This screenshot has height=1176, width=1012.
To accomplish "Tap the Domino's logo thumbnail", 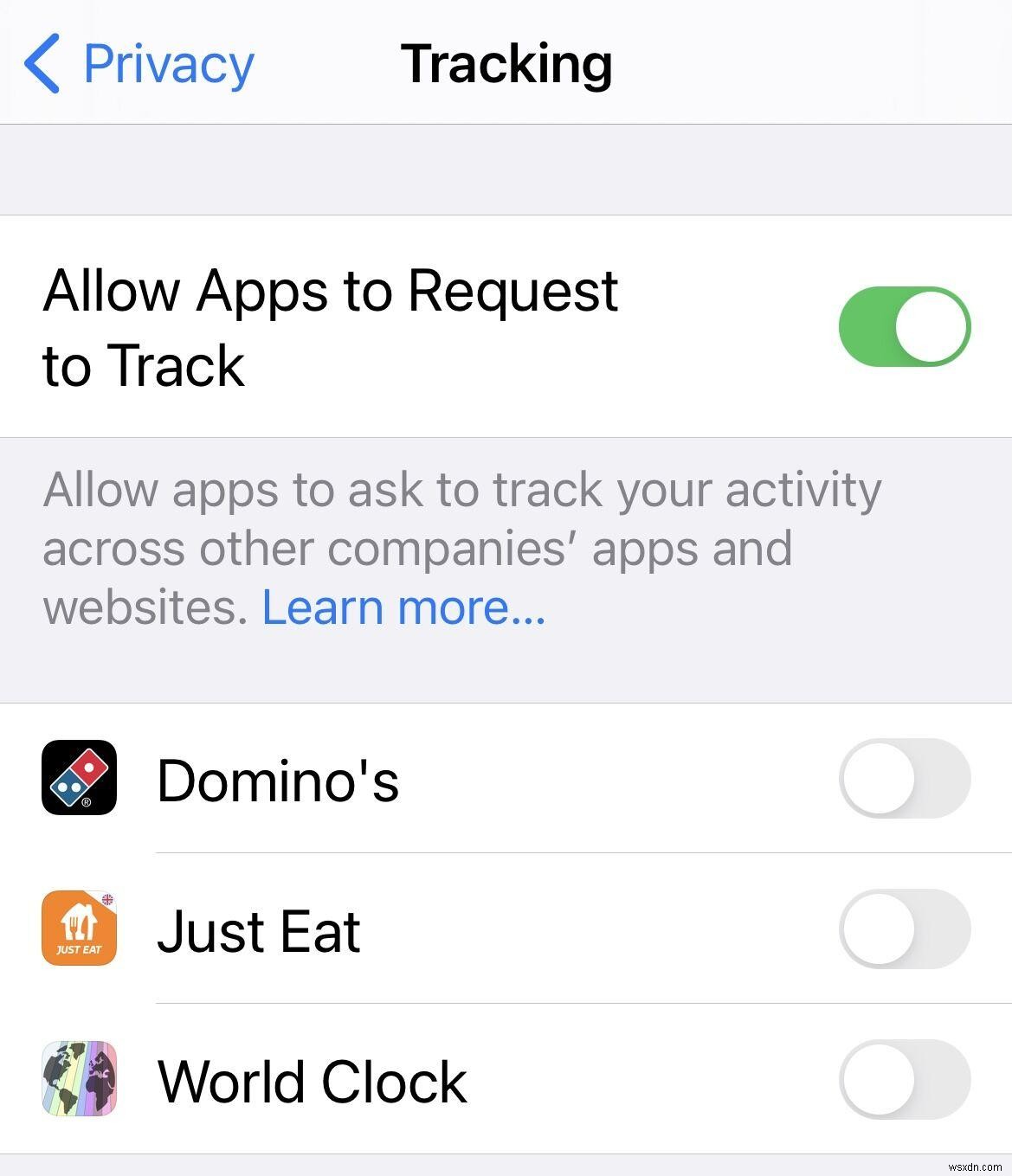I will [77, 777].
